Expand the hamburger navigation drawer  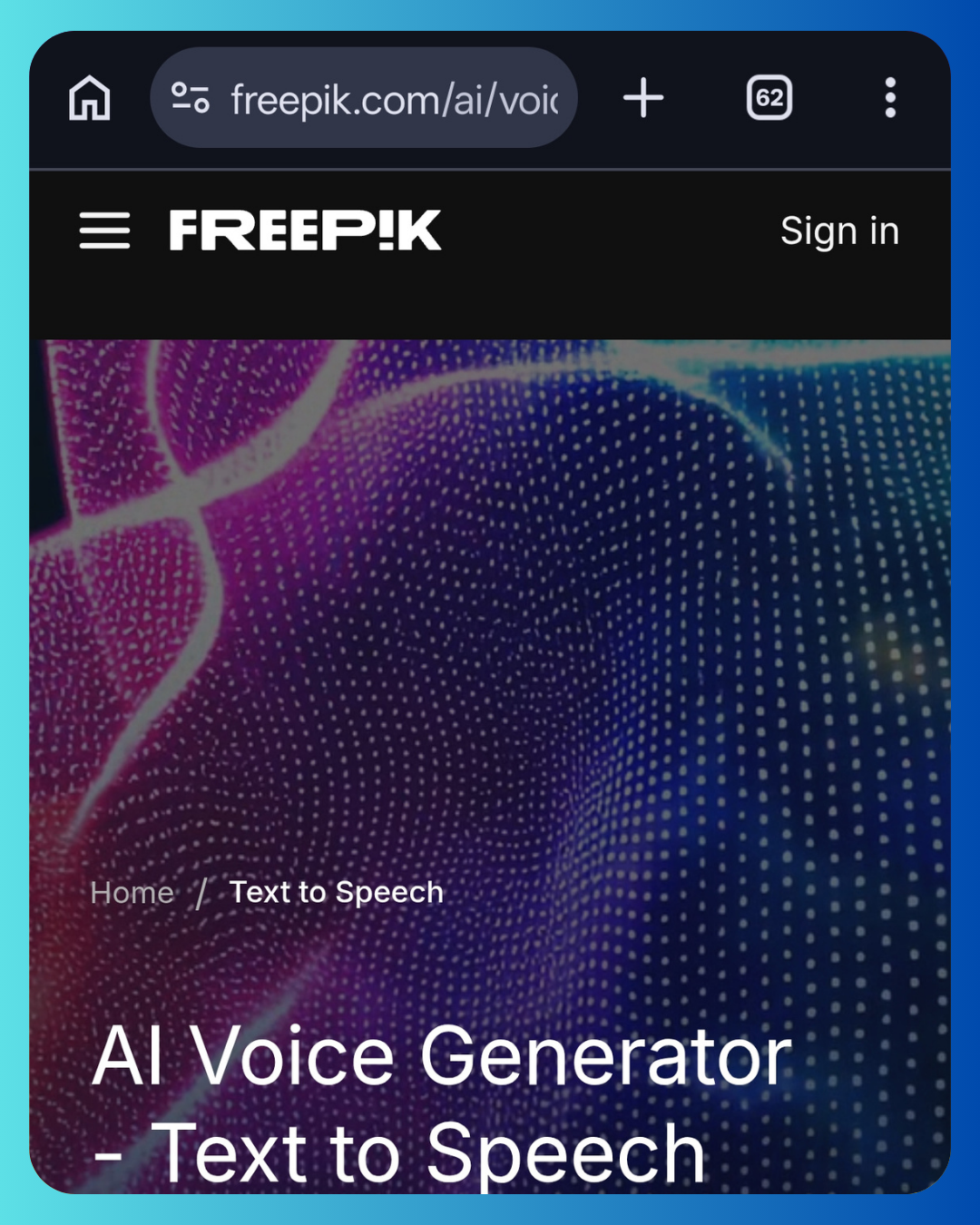tap(104, 231)
